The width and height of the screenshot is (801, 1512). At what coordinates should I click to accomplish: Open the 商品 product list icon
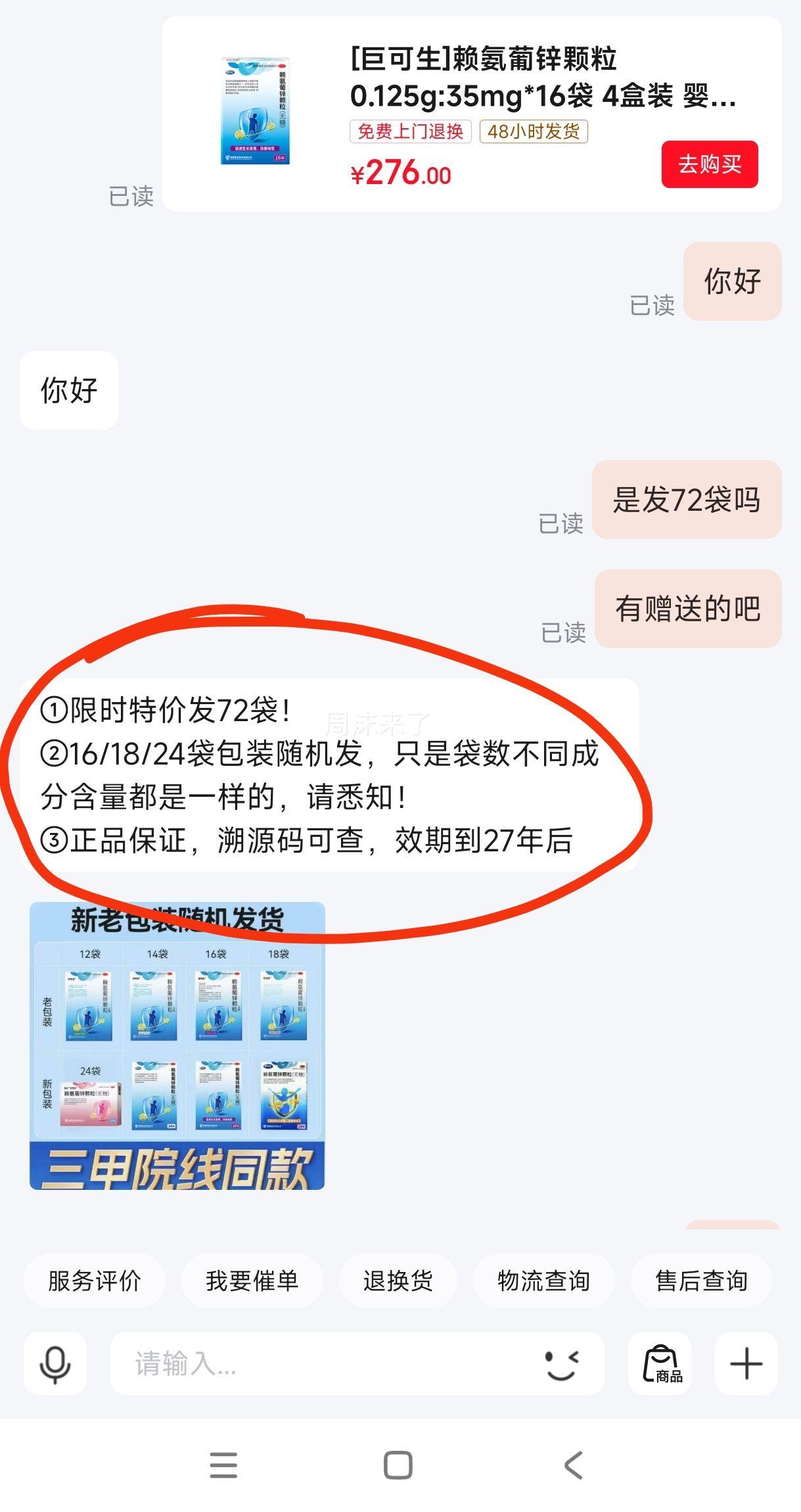click(661, 1364)
